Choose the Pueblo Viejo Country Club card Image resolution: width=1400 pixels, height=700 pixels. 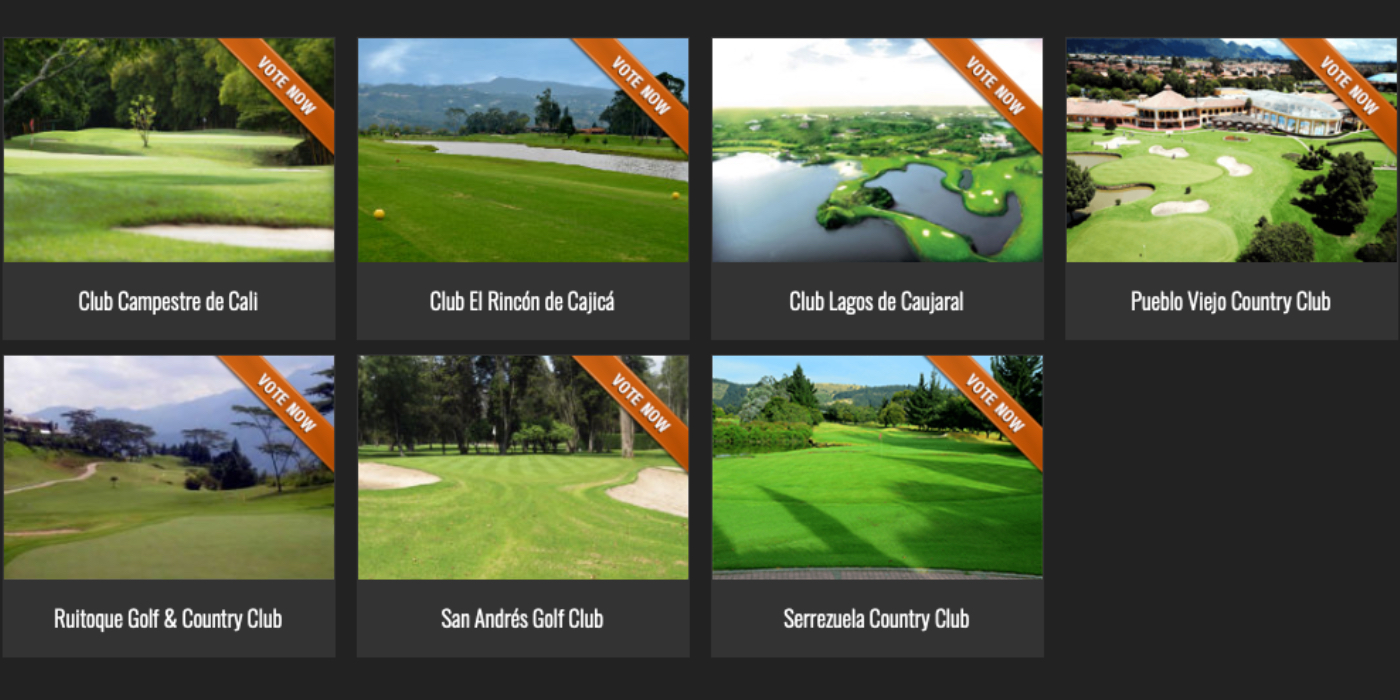coord(1230,190)
